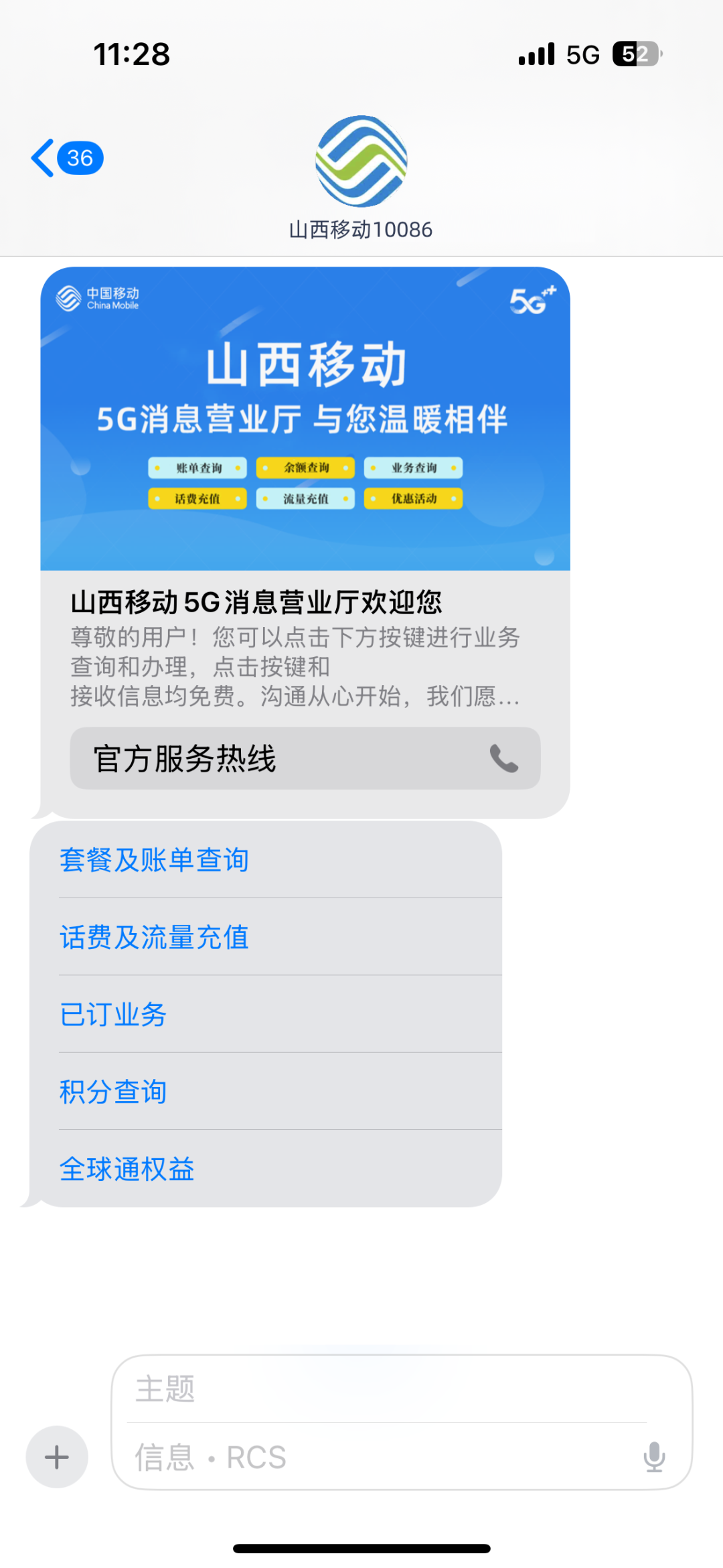Go back to the message list
The image size is (723, 1568).
(x=66, y=158)
